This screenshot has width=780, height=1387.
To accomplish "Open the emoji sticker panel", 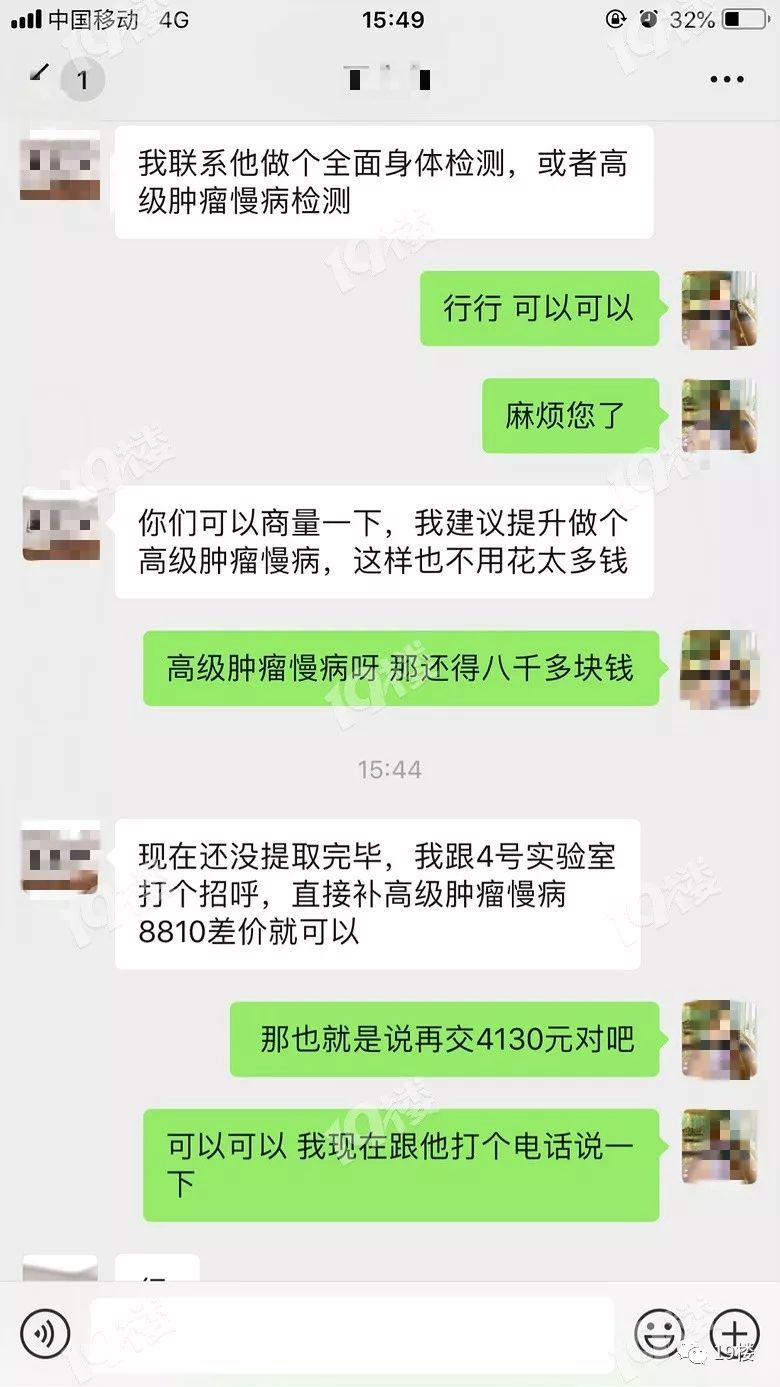I will (660, 1334).
